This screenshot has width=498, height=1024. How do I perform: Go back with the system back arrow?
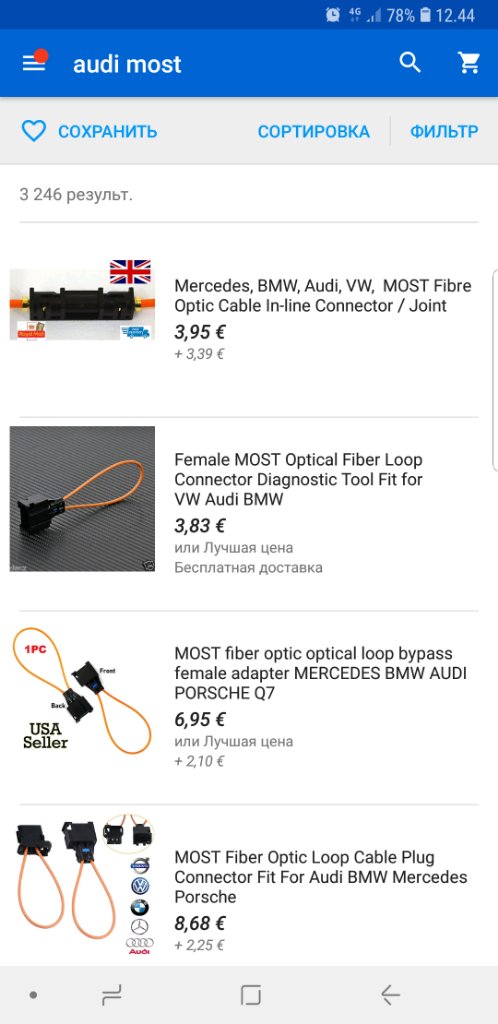click(390, 995)
